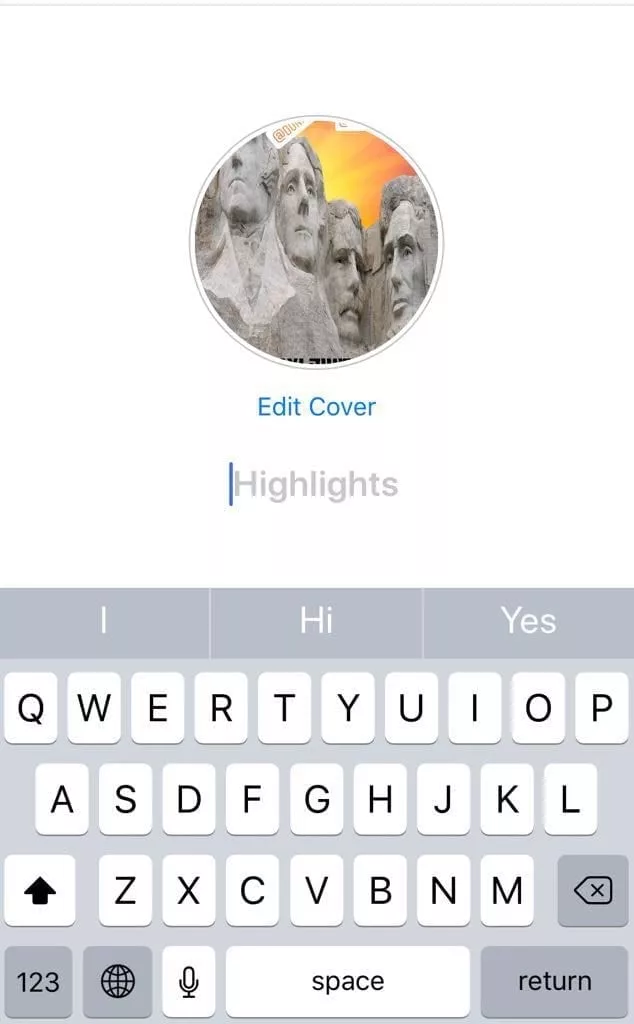
Task: Tap the space bar
Action: click(347, 982)
